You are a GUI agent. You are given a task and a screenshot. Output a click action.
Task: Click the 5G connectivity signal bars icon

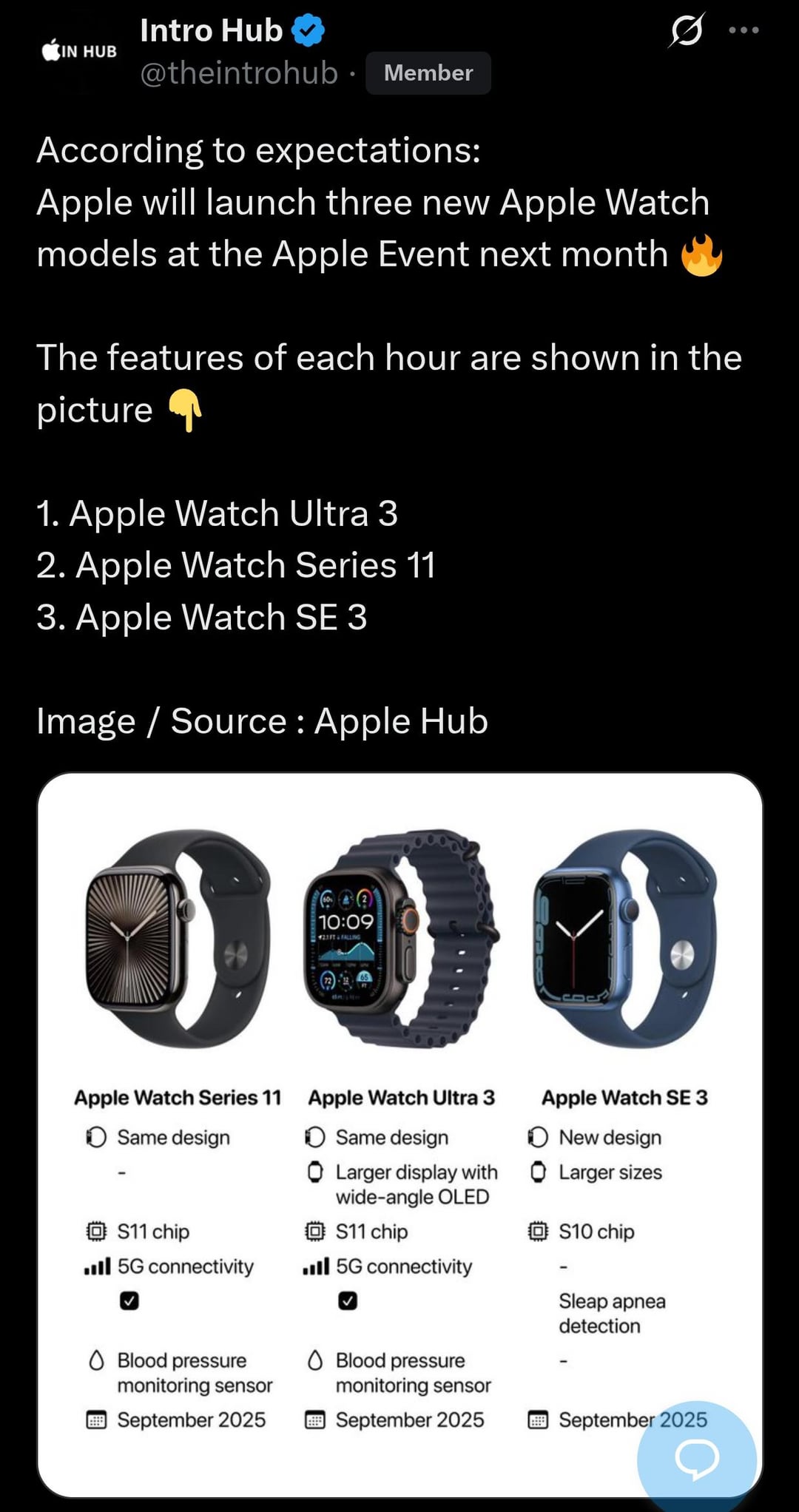tap(97, 1265)
